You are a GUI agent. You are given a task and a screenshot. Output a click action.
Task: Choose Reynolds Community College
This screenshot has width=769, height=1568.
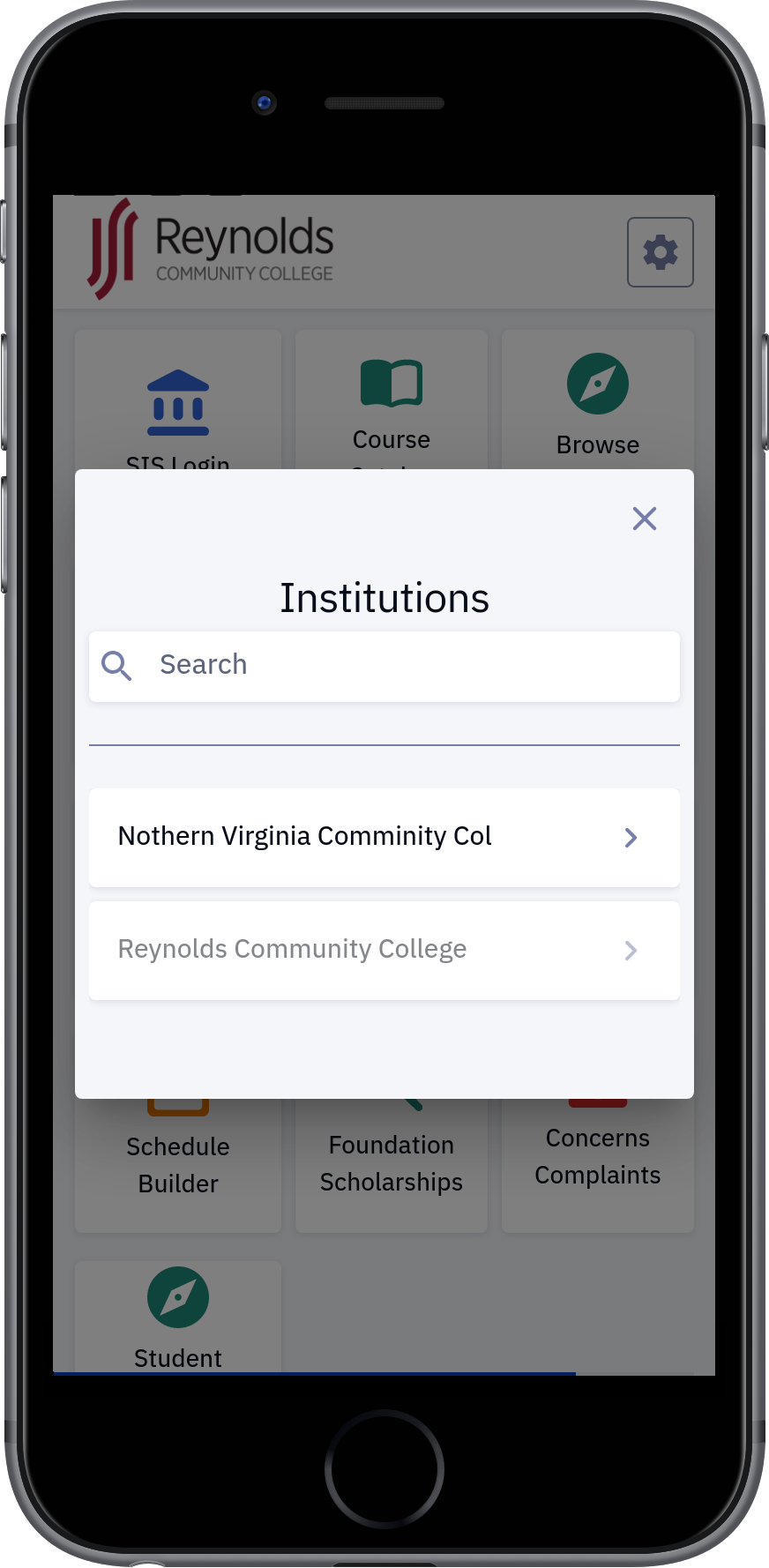click(x=384, y=950)
